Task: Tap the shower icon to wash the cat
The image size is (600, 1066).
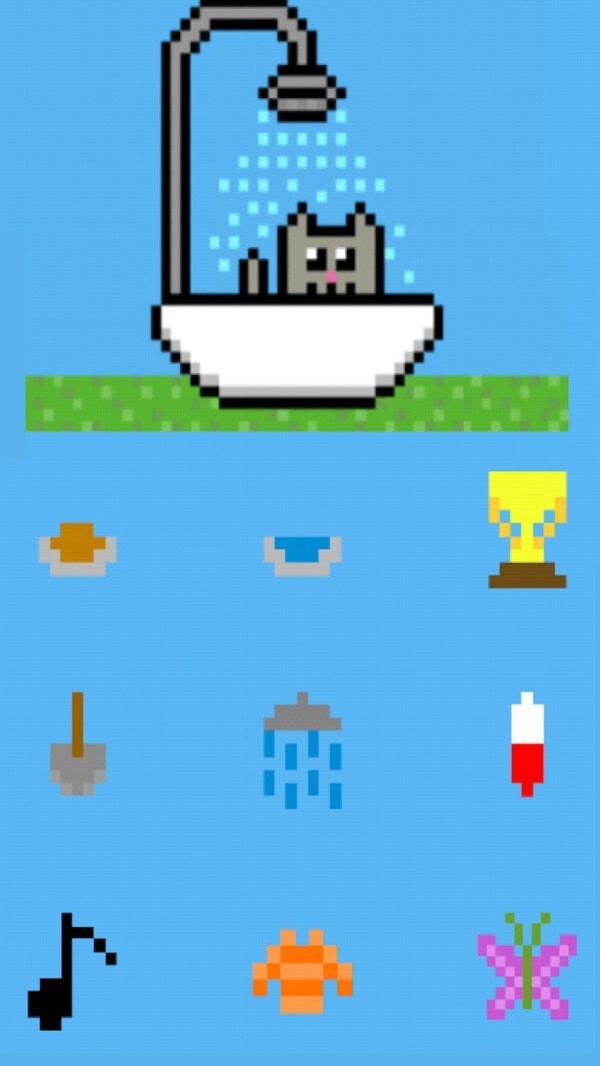Action: [302, 750]
